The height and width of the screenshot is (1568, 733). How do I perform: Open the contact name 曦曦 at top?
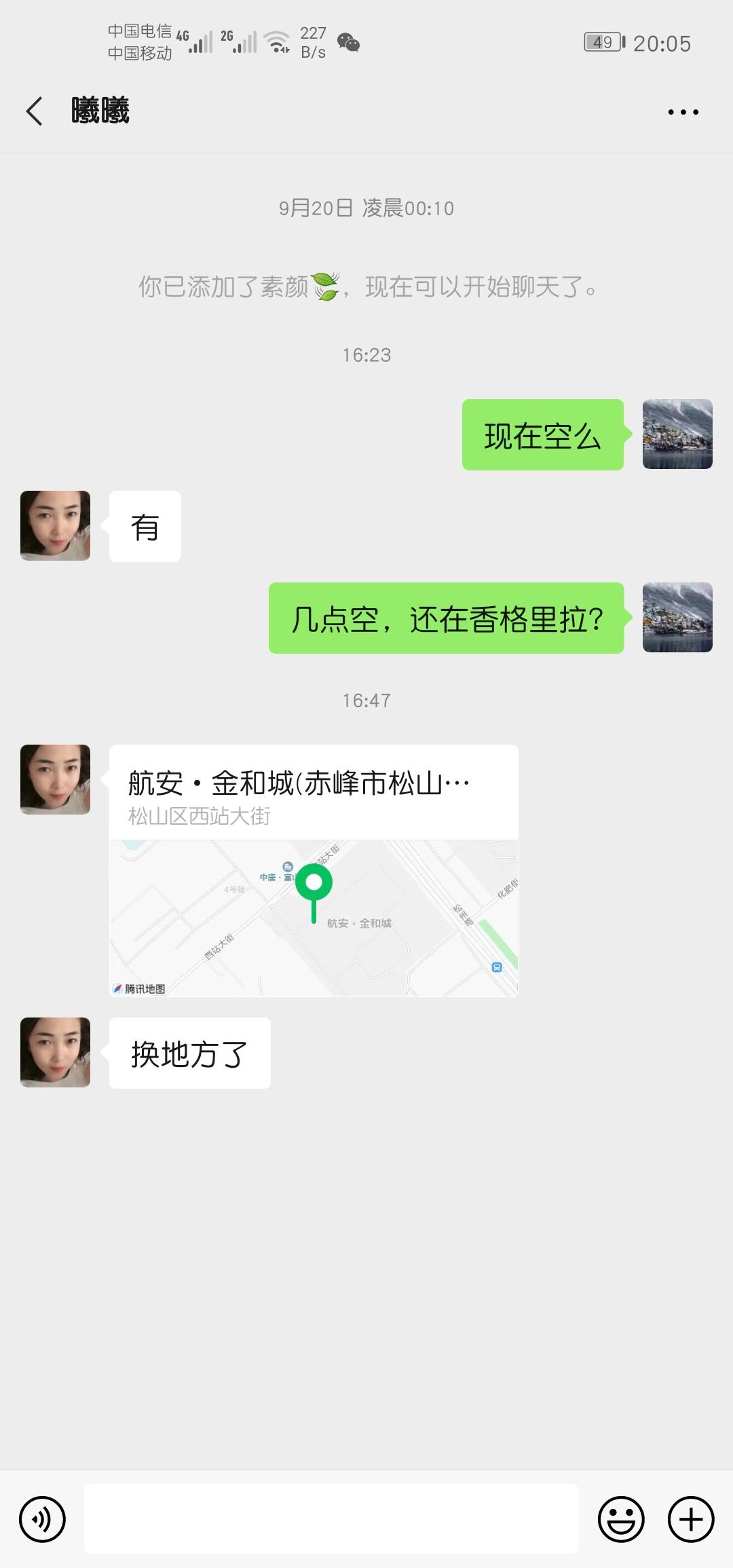pos(100,111)
